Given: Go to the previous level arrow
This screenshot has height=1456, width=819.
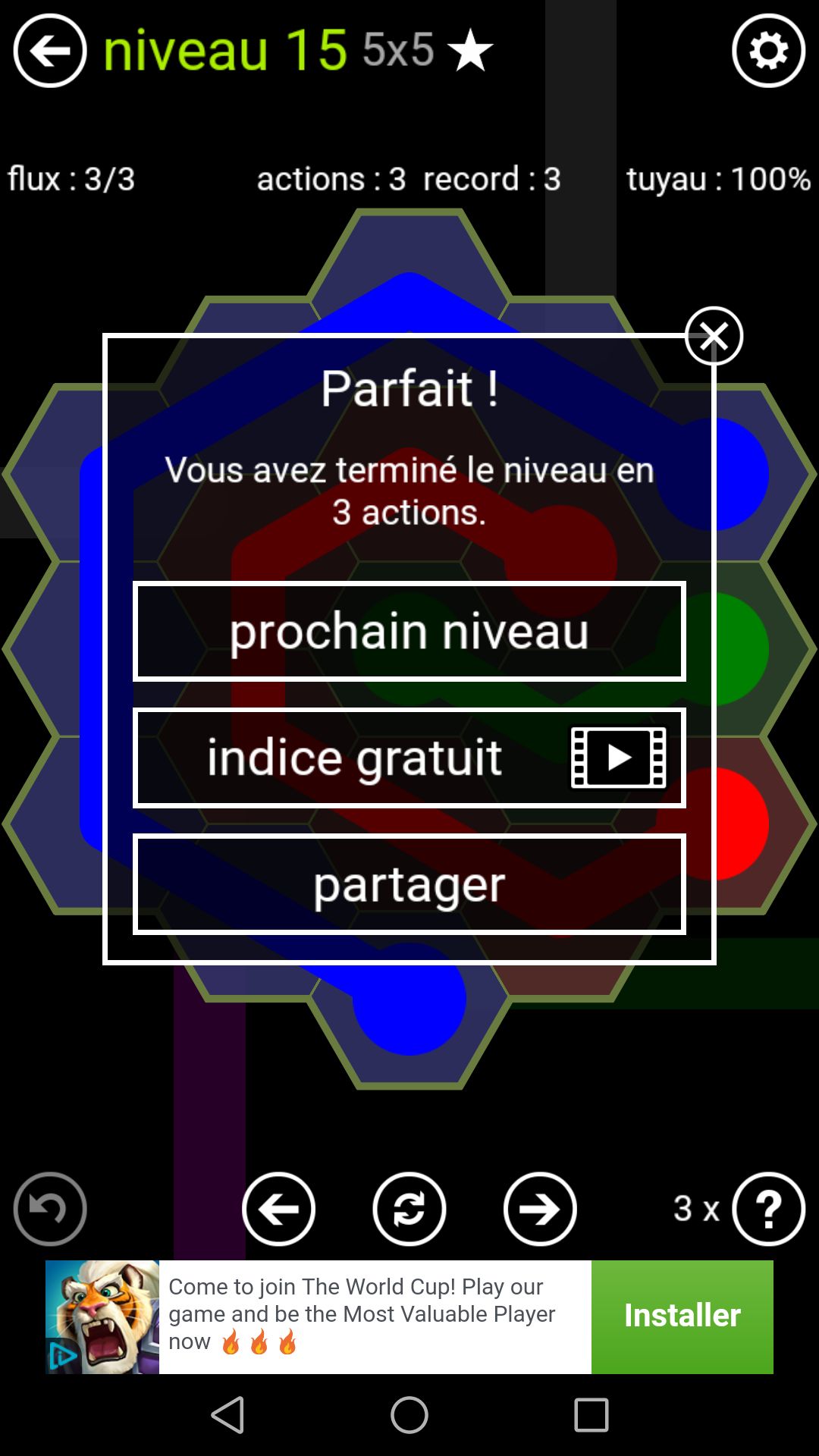Looking at the screenshot, I should (x=278, y=1209).
